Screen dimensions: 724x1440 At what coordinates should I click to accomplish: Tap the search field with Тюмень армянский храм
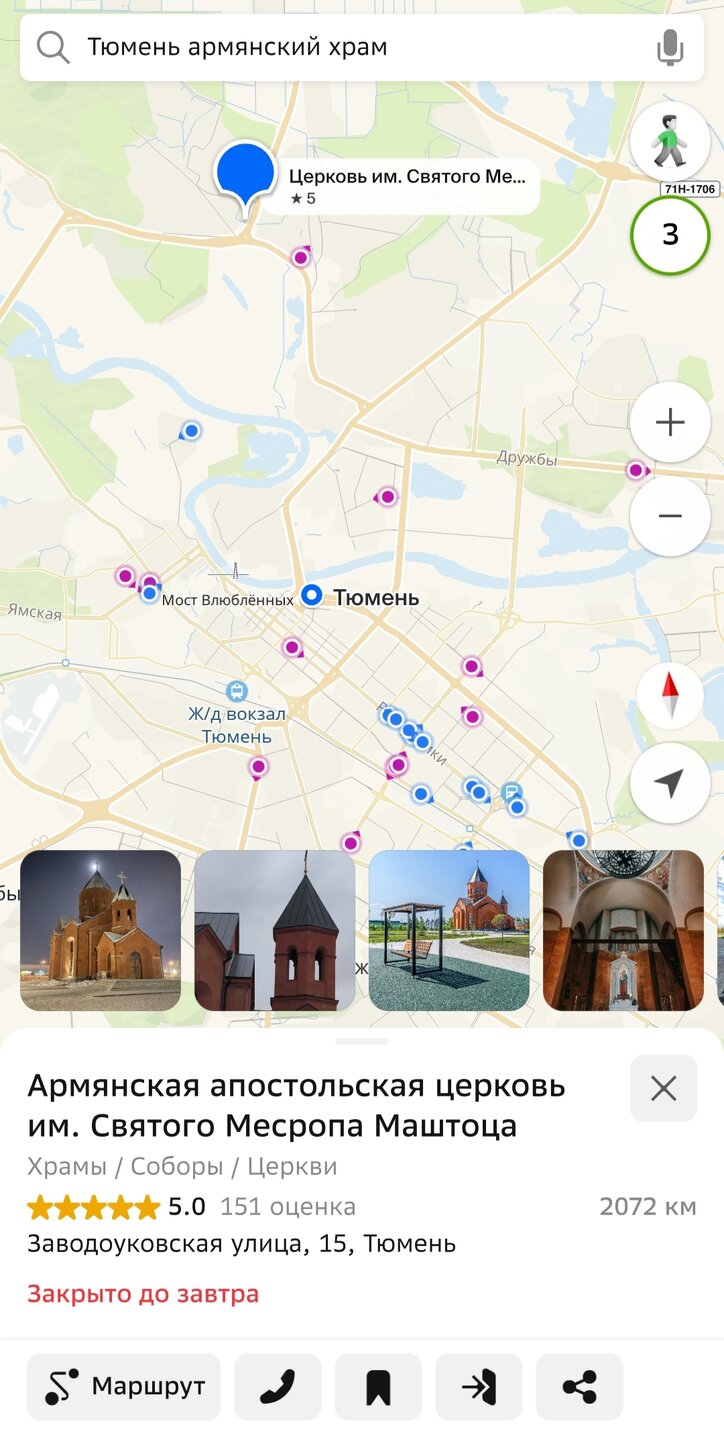[340, 47]
